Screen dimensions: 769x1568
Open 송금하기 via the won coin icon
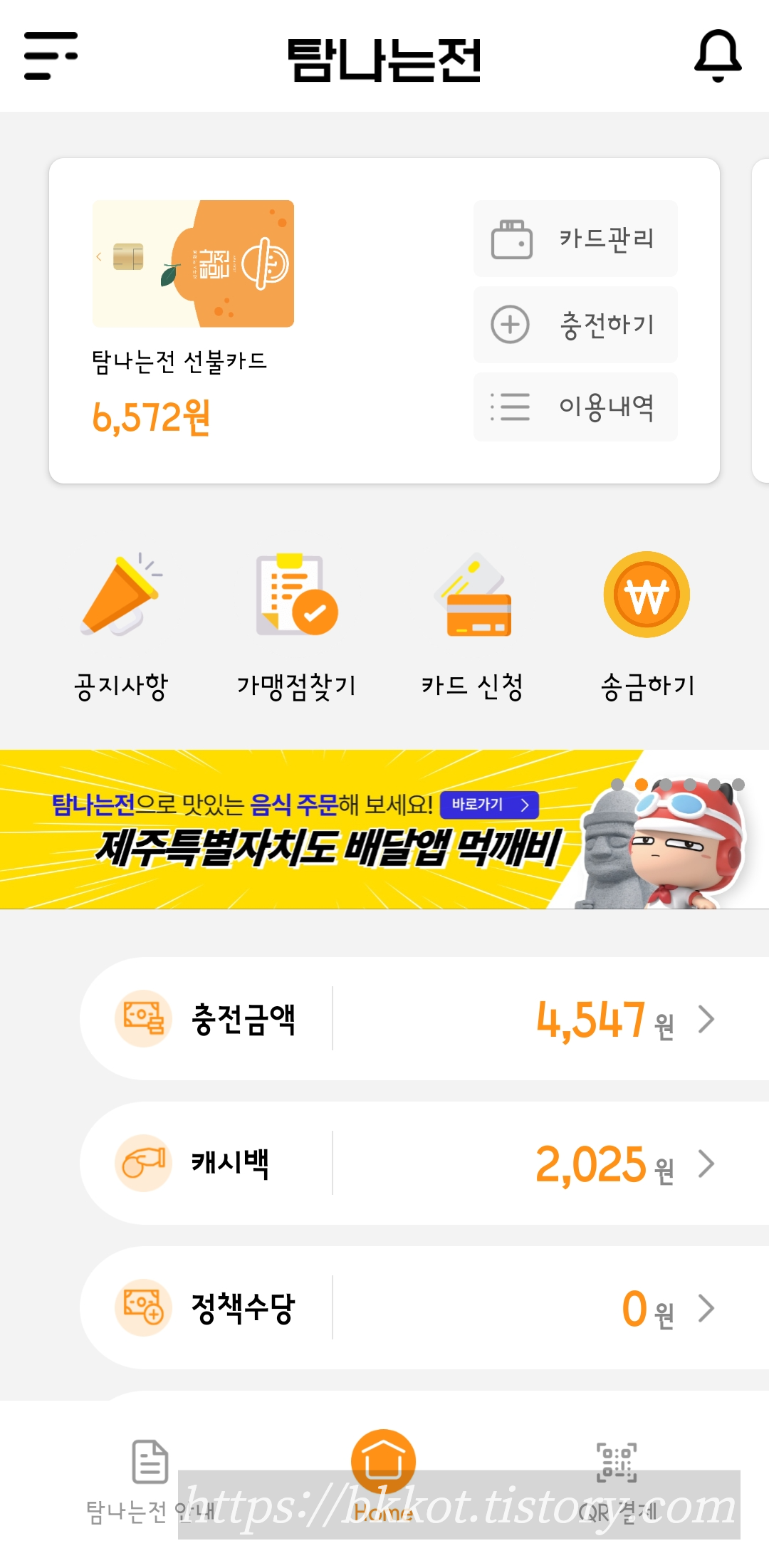tap(644, 598)
